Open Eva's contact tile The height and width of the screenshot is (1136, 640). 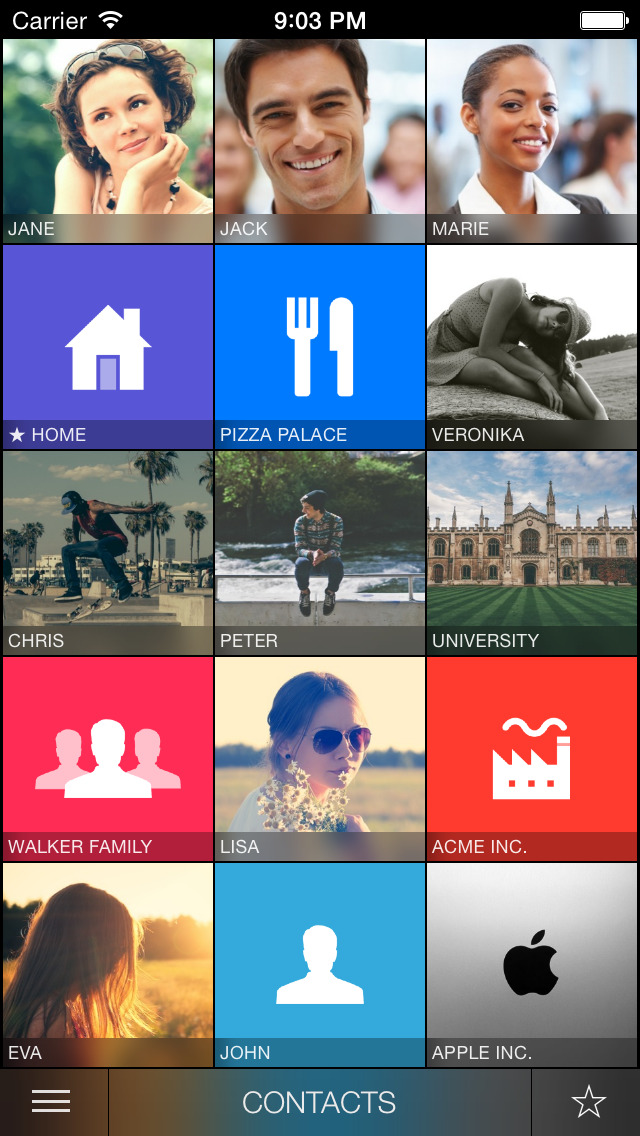click(108, 964)
